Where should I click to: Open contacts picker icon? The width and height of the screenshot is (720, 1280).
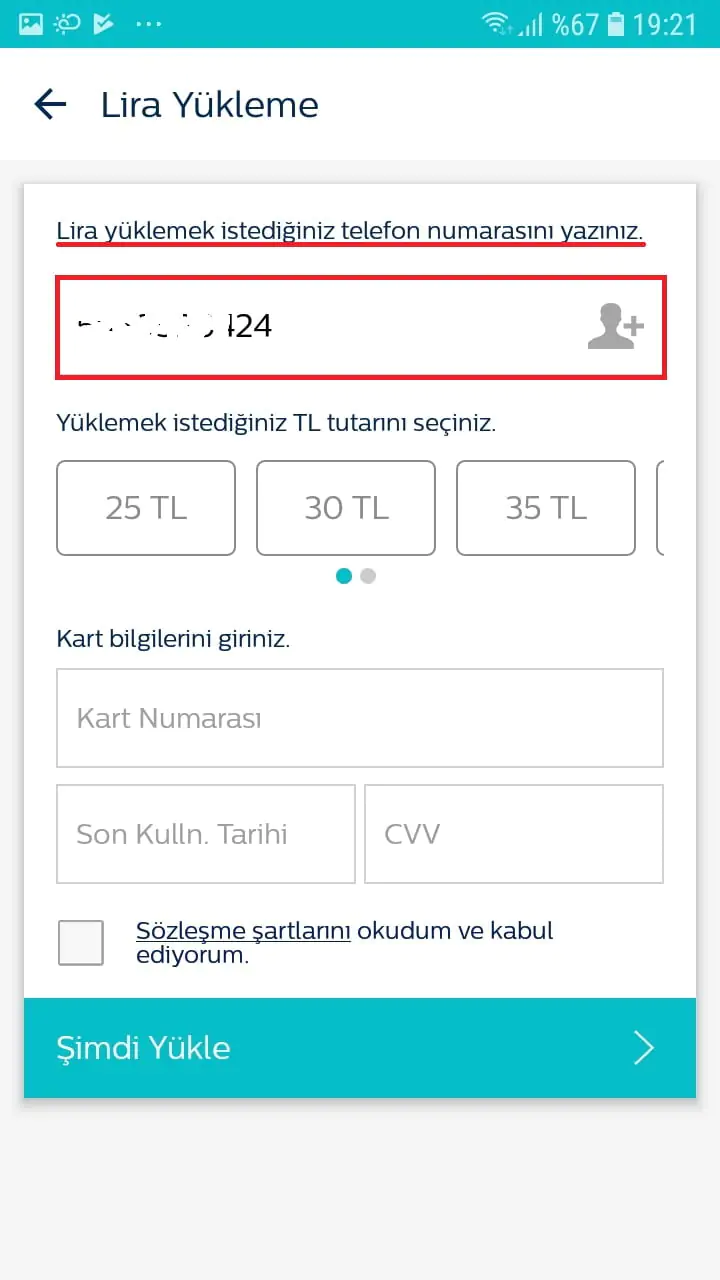(615, 329)
